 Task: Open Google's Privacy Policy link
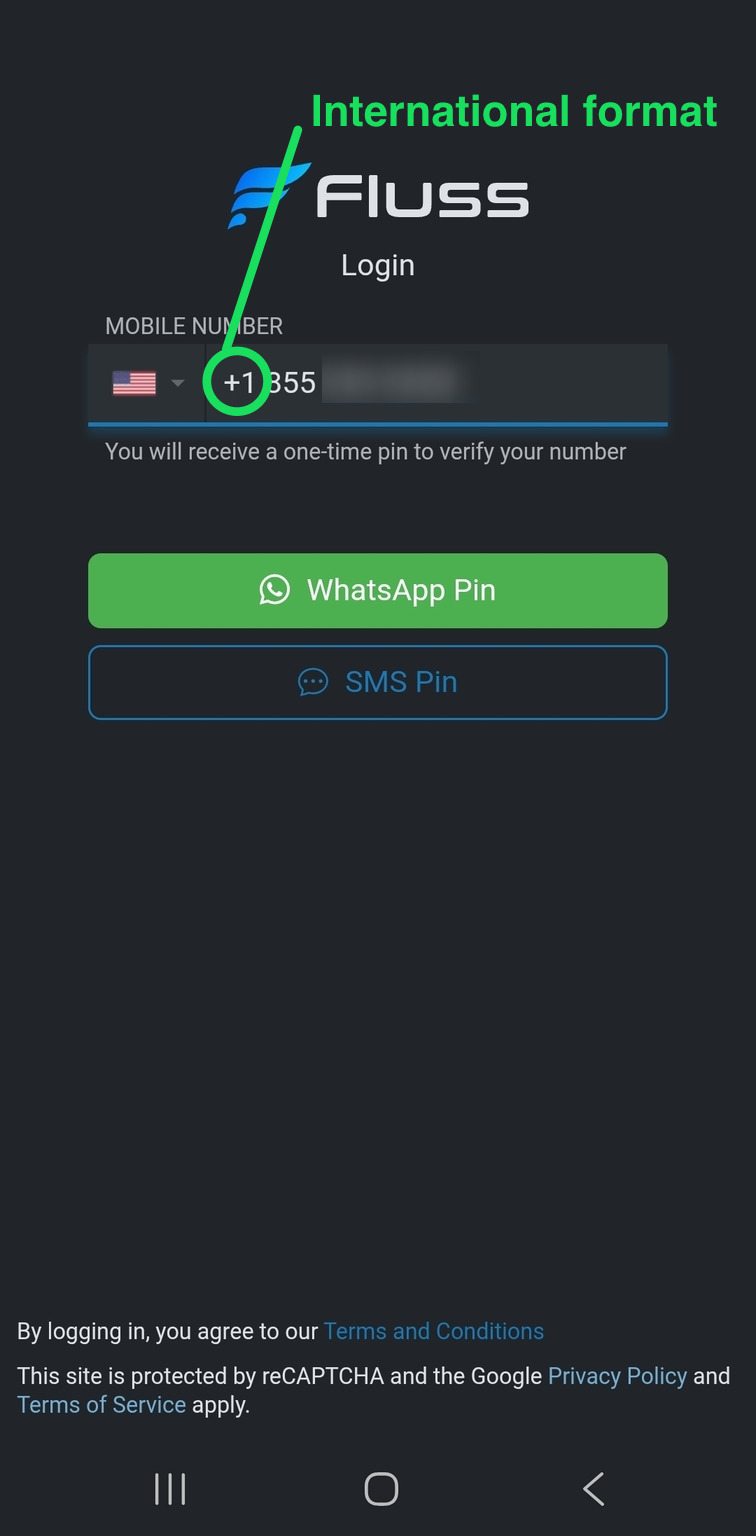pos(617,1376)
